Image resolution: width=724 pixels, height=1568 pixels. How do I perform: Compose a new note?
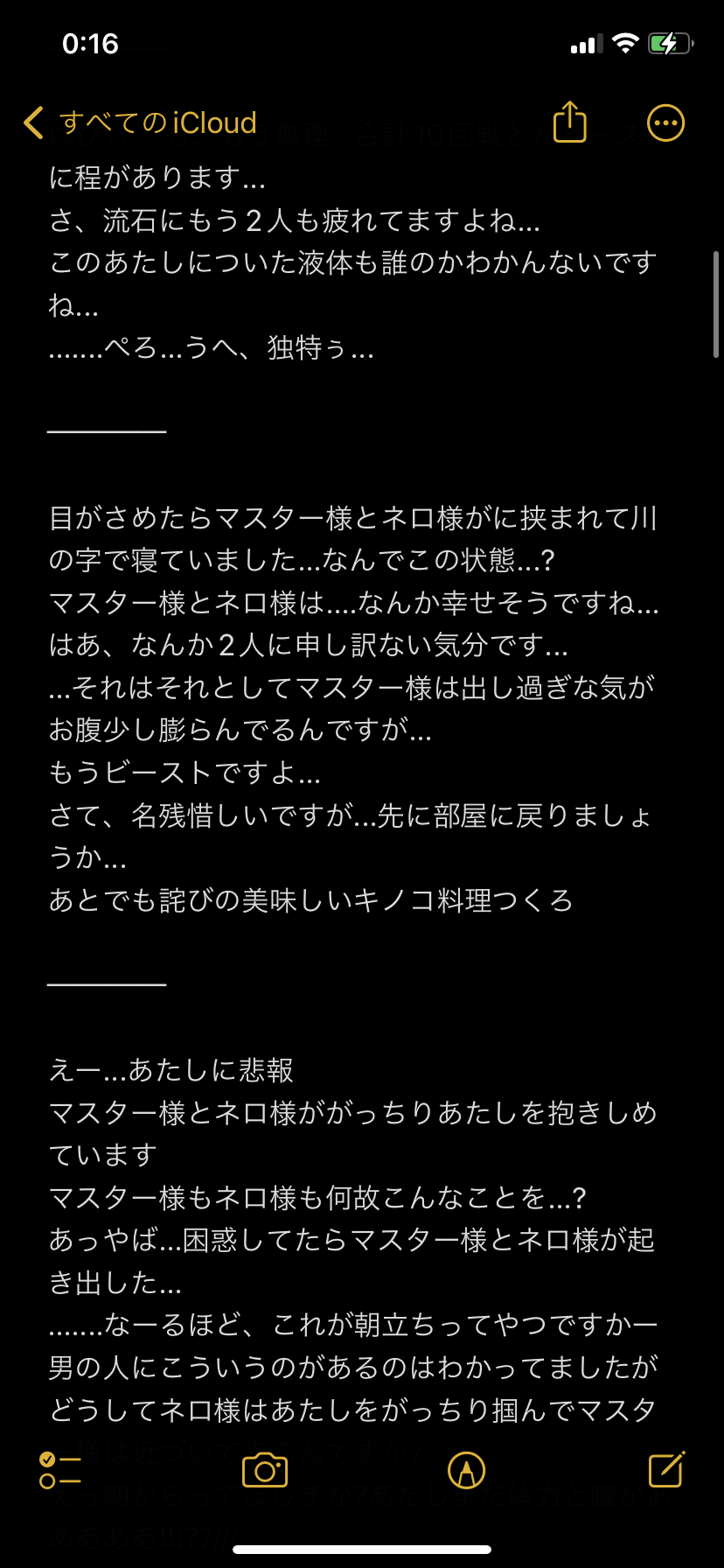[x=666, y=1470]
